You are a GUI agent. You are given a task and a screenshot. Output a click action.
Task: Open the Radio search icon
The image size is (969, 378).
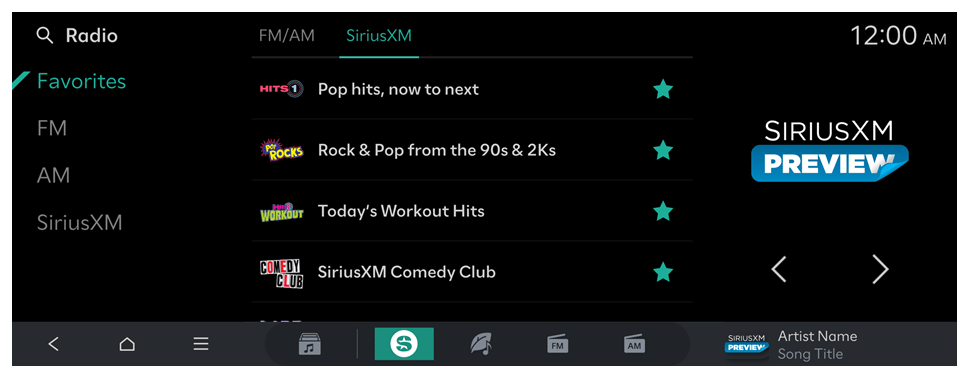pyautogui.click(x=45, y=36)
